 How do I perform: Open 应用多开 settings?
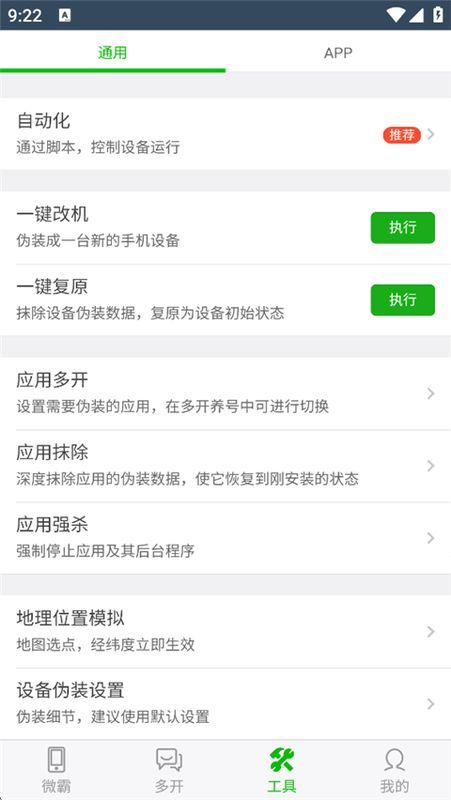226,393
